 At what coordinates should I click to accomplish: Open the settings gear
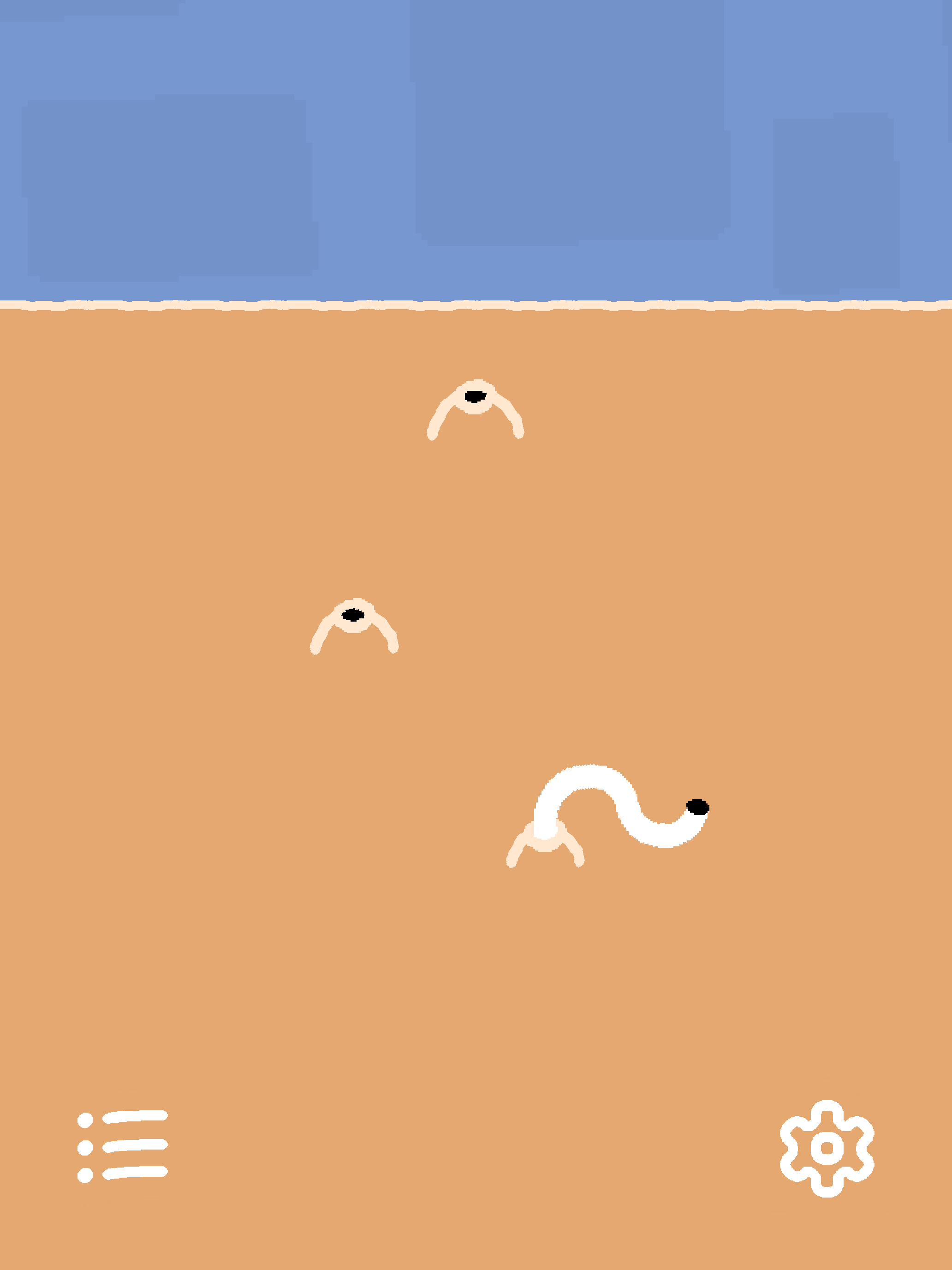(x=827, y=1148)
